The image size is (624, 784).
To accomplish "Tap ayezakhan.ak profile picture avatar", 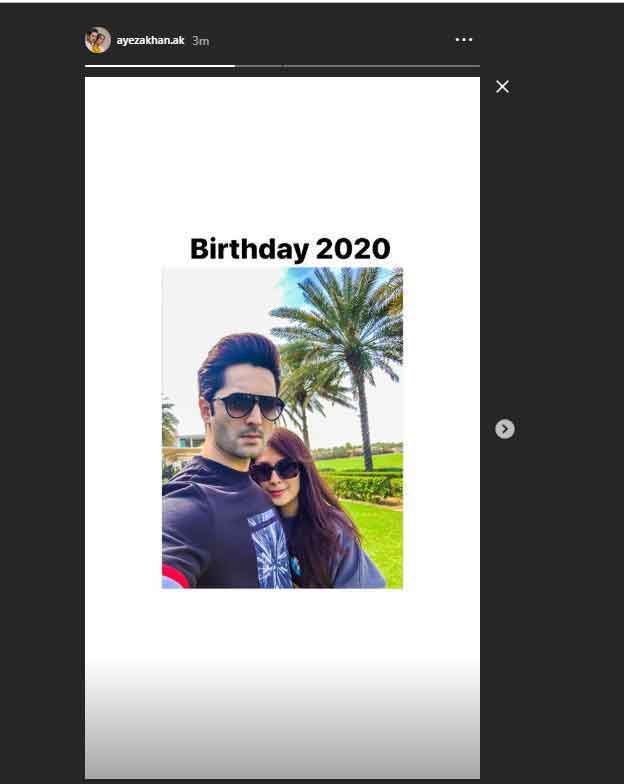I will click(98, 40).
